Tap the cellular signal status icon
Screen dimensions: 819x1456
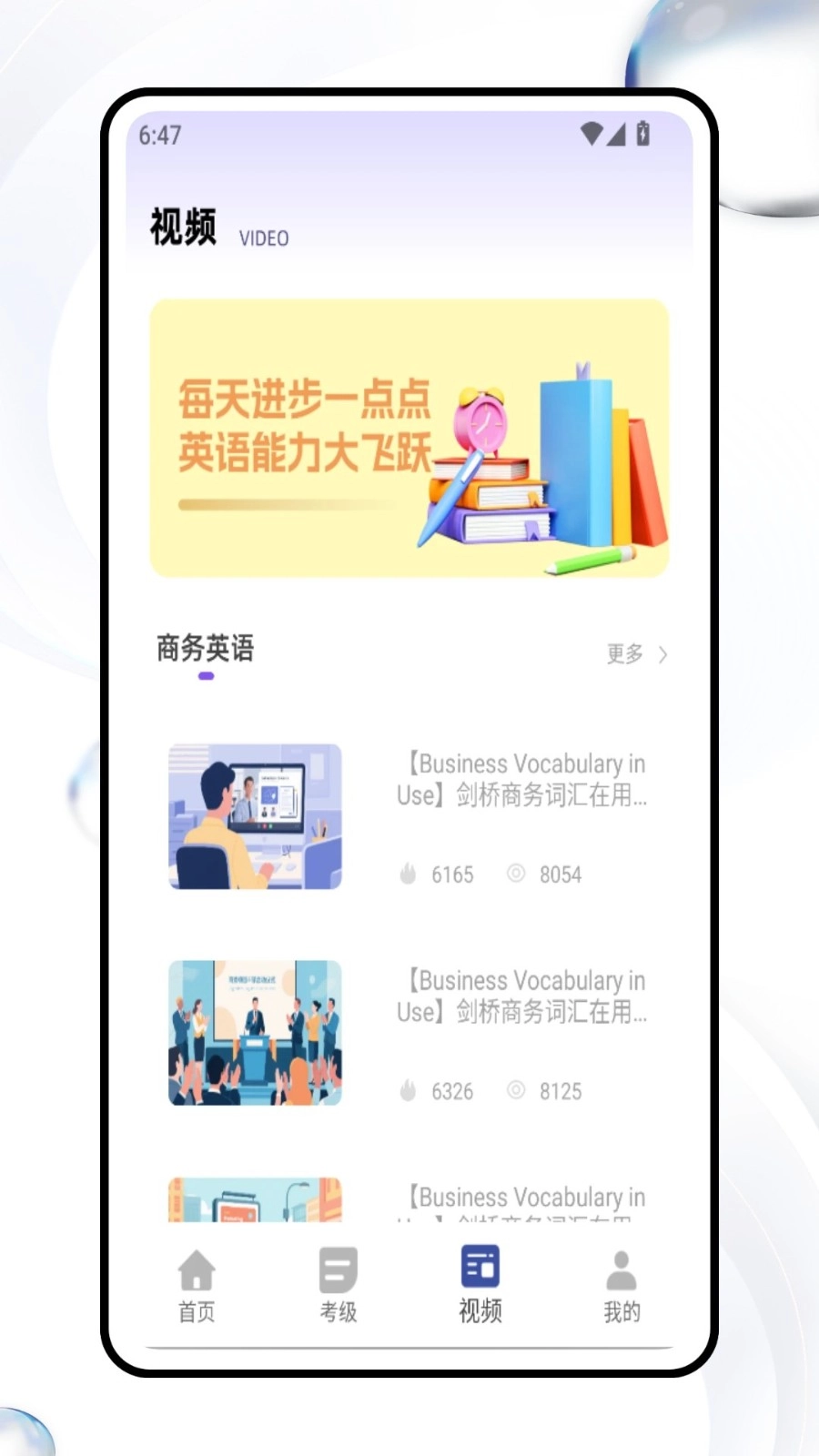[x=618, y=133]
